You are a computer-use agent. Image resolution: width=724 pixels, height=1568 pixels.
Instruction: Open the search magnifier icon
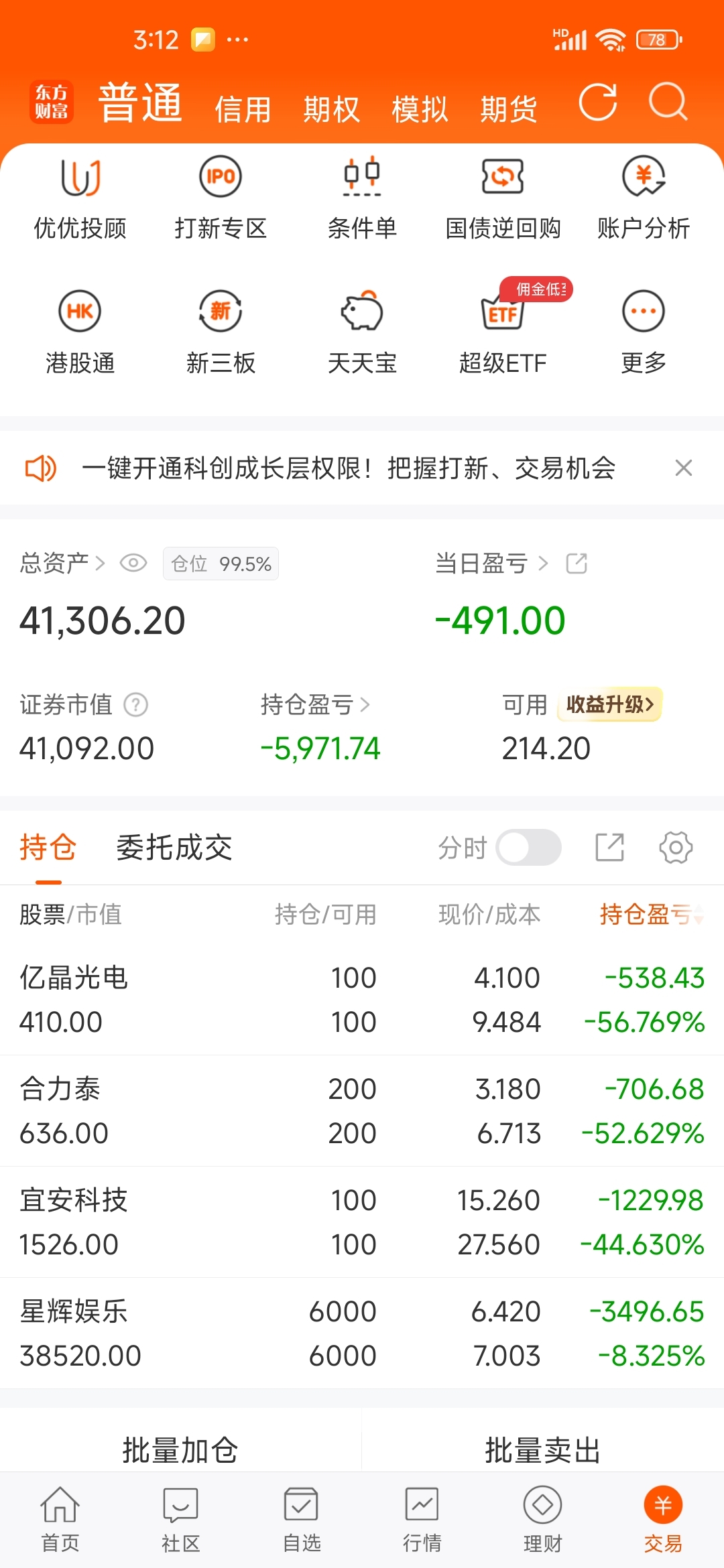668,103
